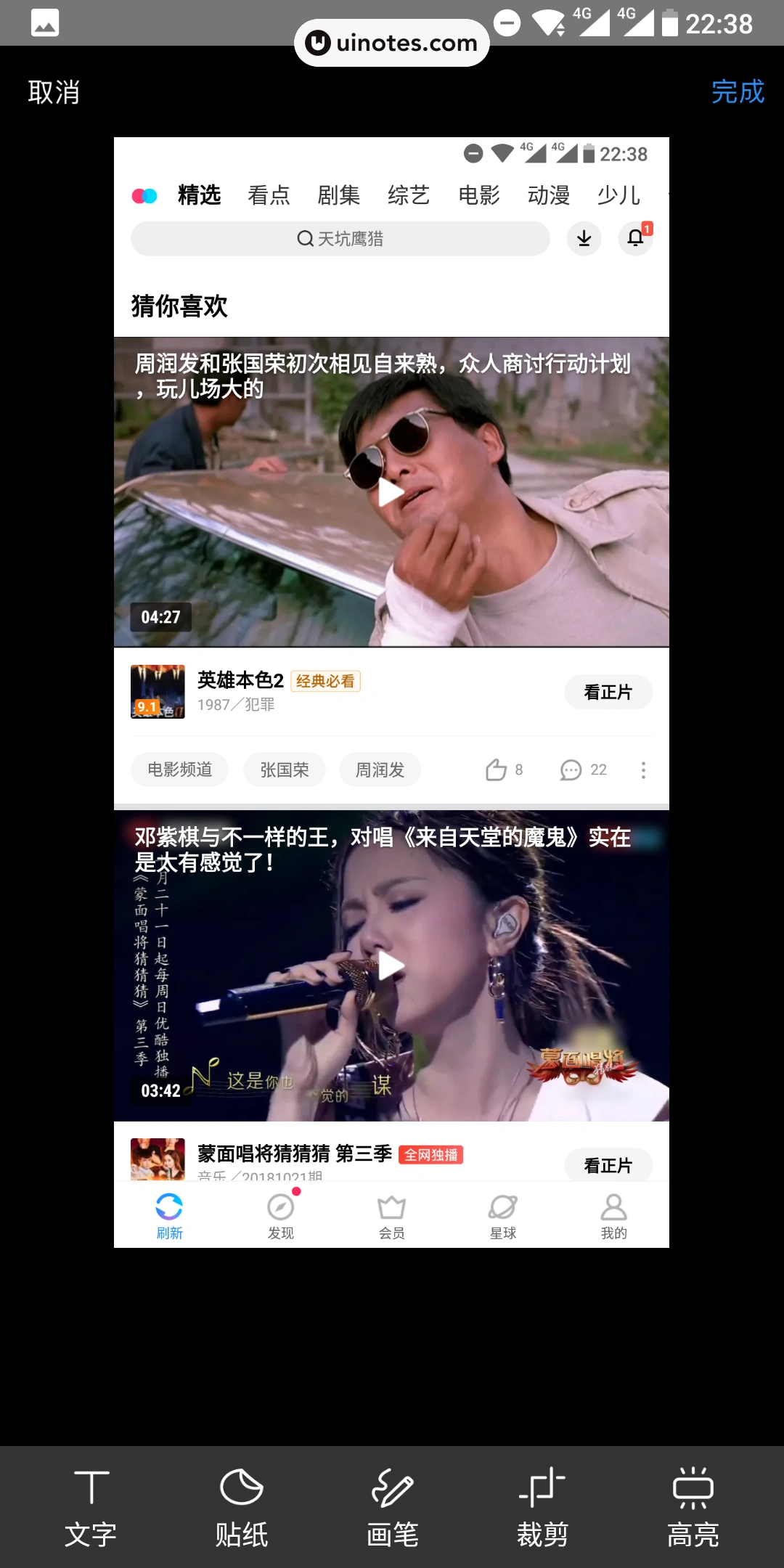Click the 天坑鹰猎 search field
This screenshot has height=1568, width=784.
tap(340, 238)
